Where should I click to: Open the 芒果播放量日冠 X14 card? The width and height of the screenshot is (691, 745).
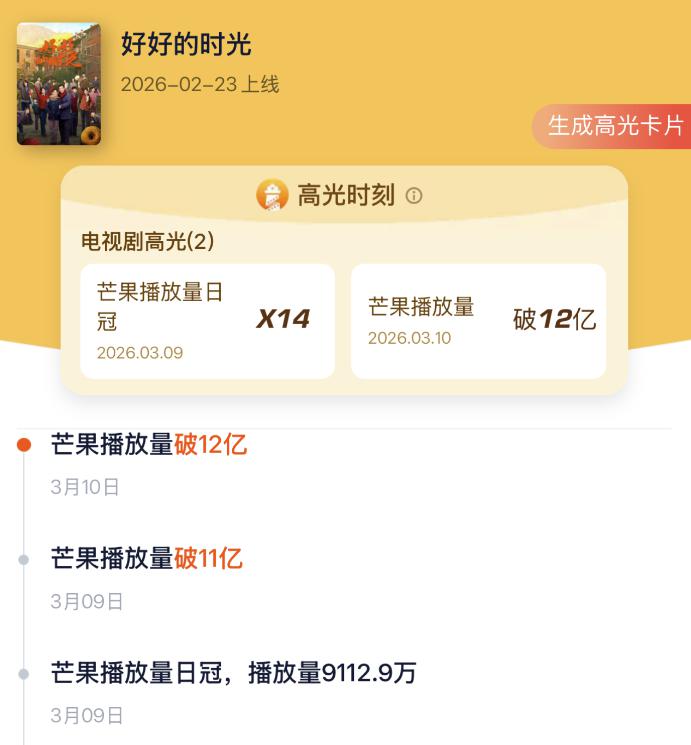click(207, 321)
